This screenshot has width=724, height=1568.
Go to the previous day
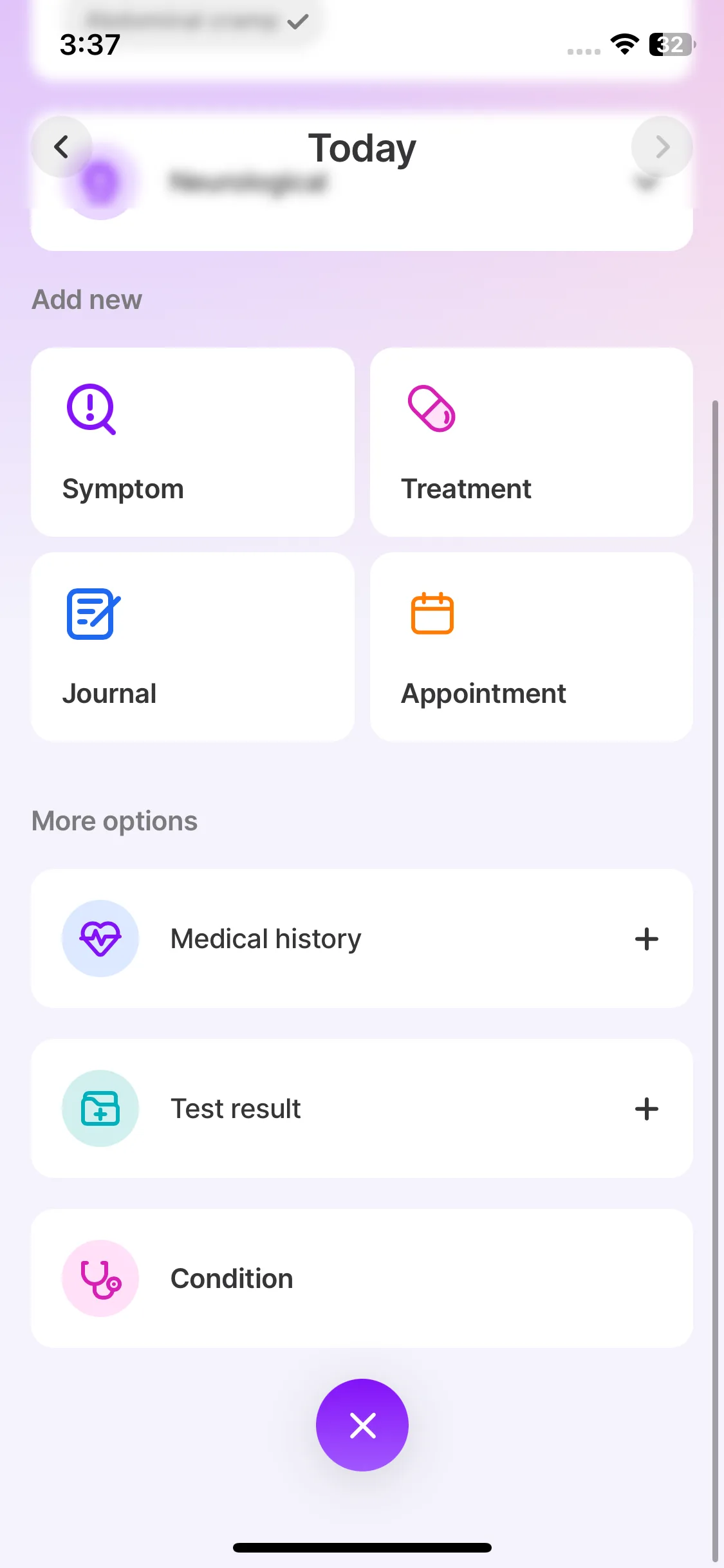coord(62,147)
